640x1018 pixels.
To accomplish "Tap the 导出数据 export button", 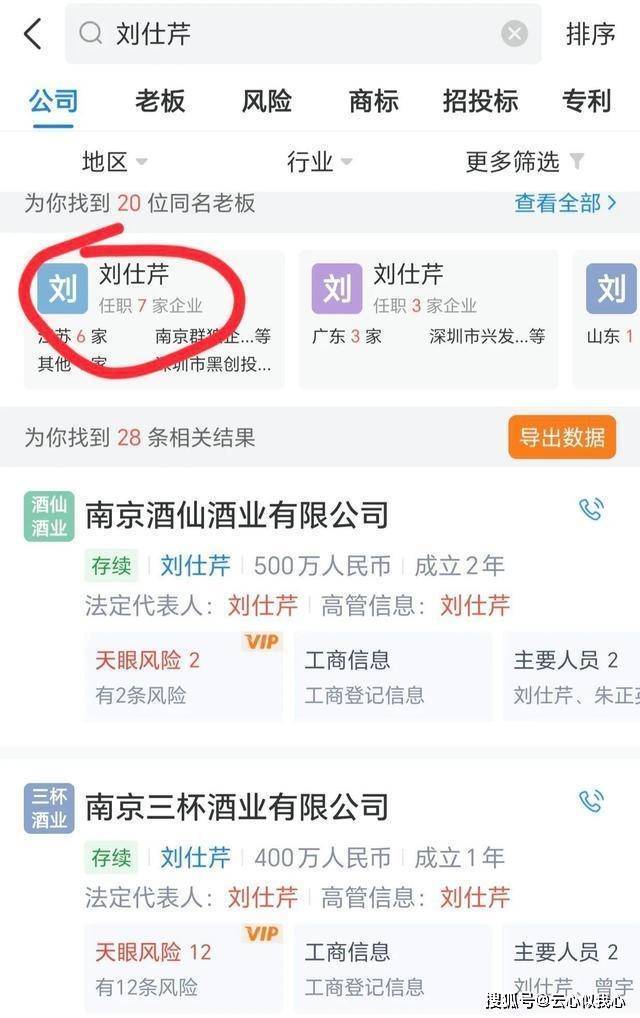I will point(561,437).
